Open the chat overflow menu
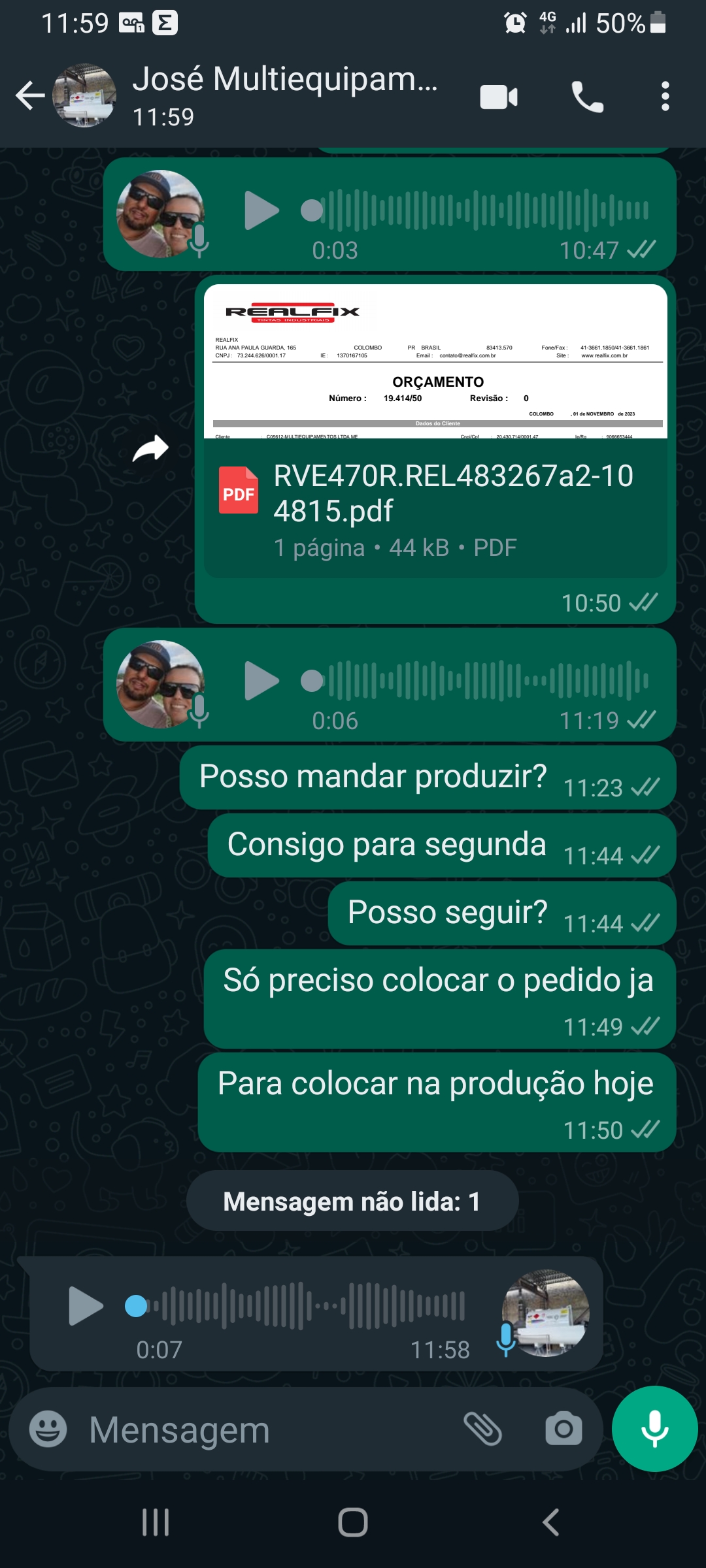Viewport: 706px width, 1568px height. point(665,97)
